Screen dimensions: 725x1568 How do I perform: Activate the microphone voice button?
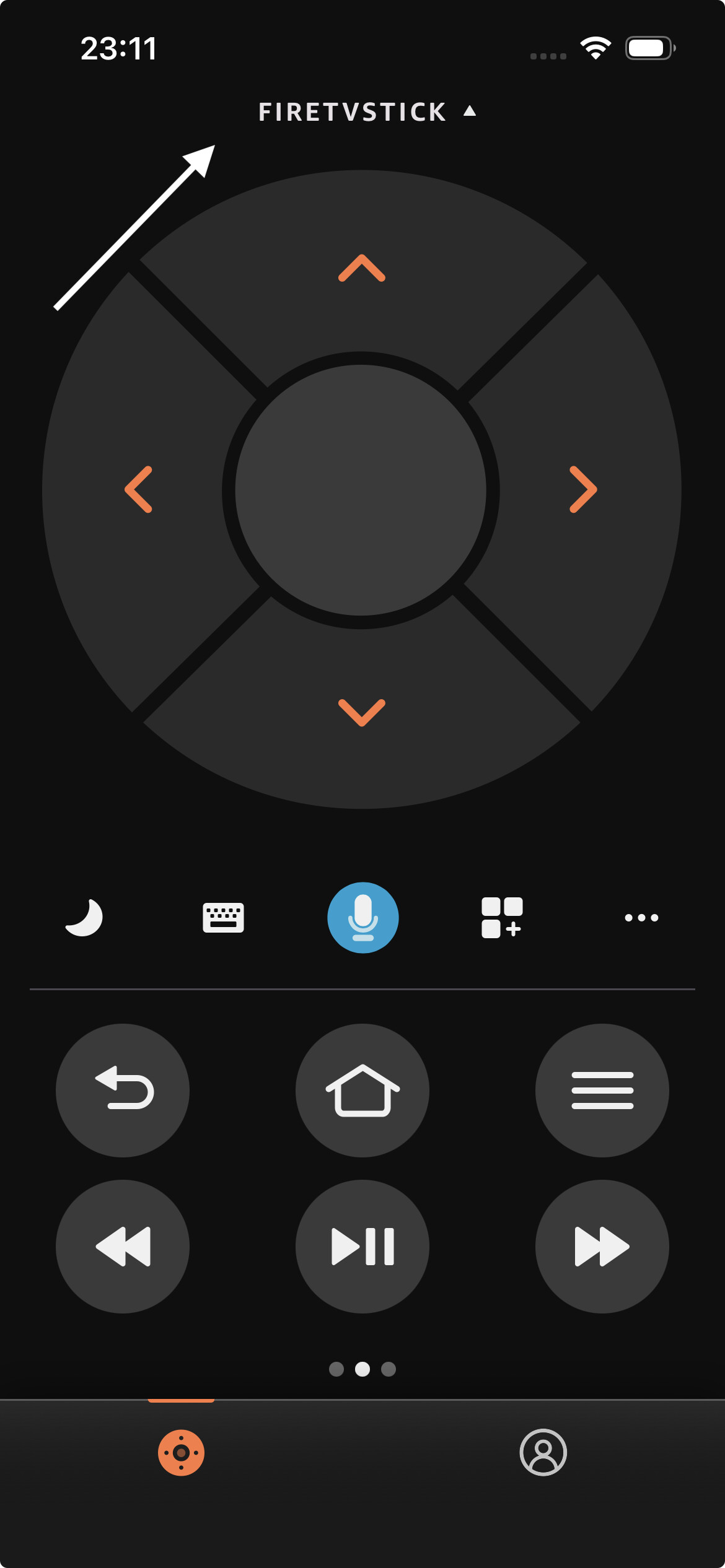pyautogui.click(x=362, y=917)
